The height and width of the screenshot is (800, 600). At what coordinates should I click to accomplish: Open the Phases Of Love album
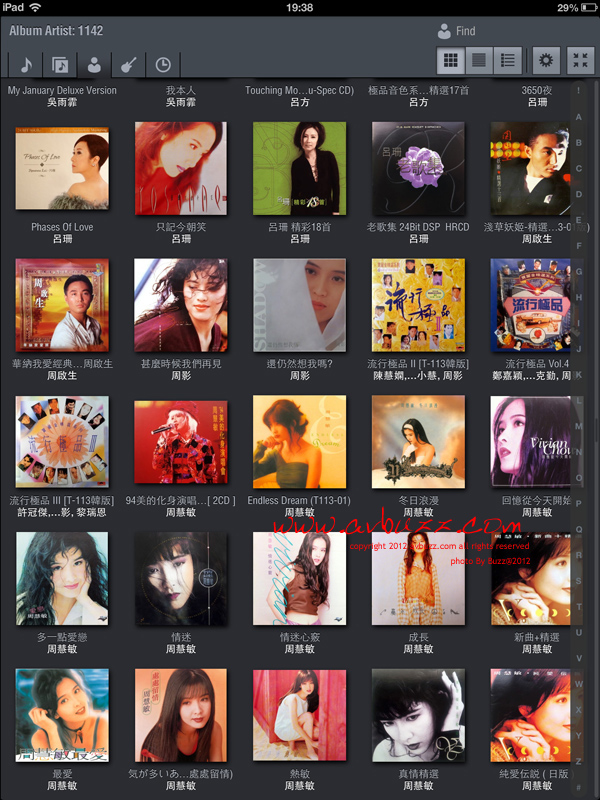62,167
